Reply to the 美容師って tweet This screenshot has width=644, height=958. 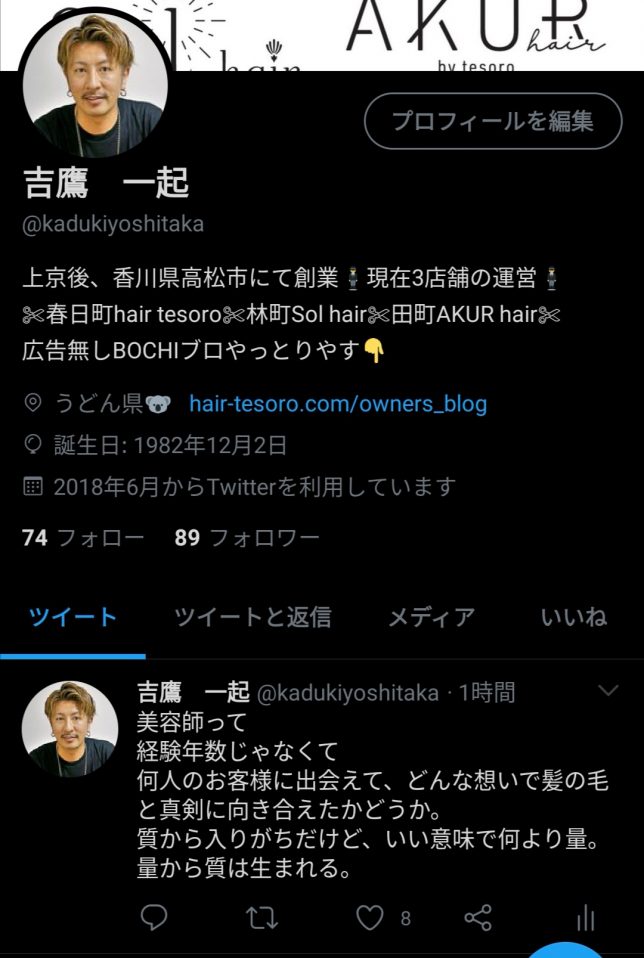(153, 918)
